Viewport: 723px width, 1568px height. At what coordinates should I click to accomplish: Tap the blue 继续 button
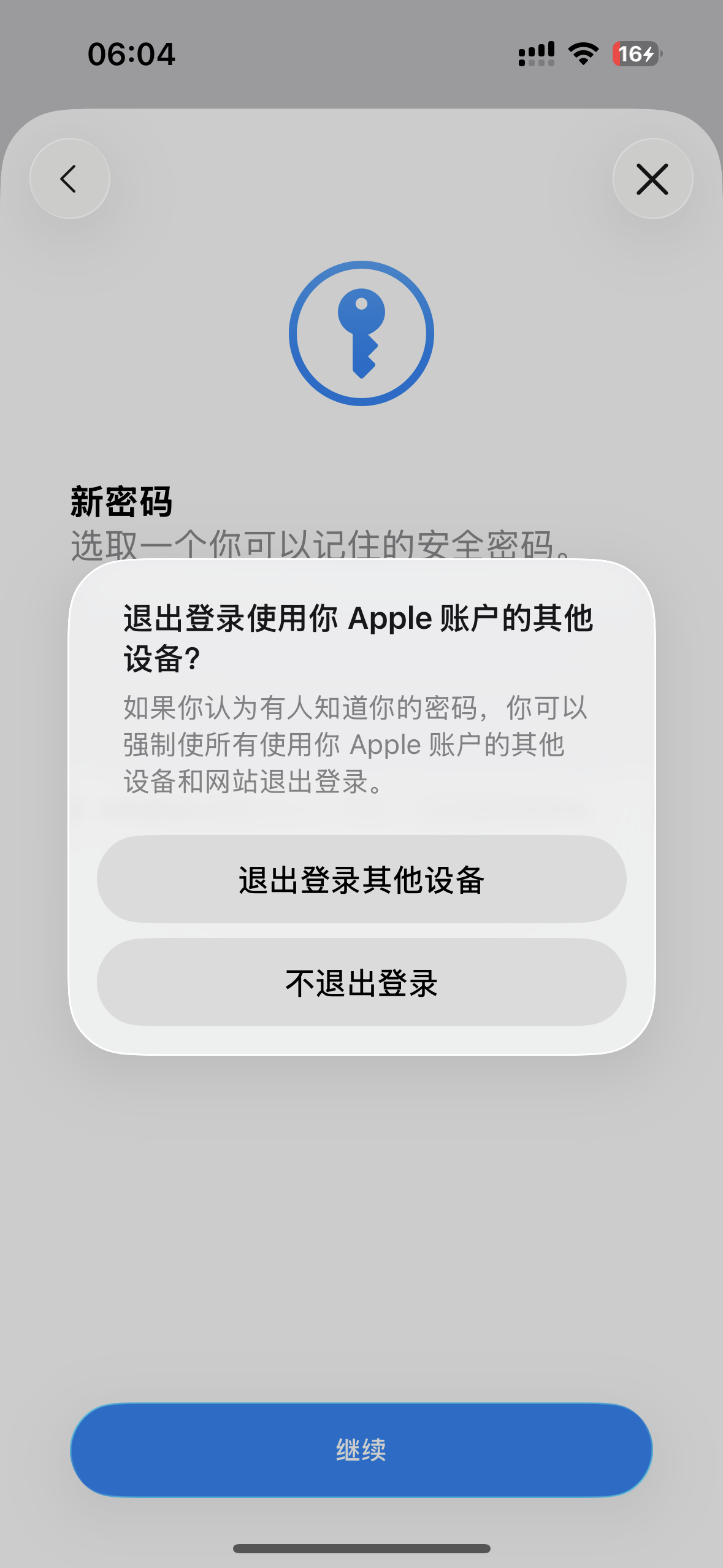coord(361,1450)
